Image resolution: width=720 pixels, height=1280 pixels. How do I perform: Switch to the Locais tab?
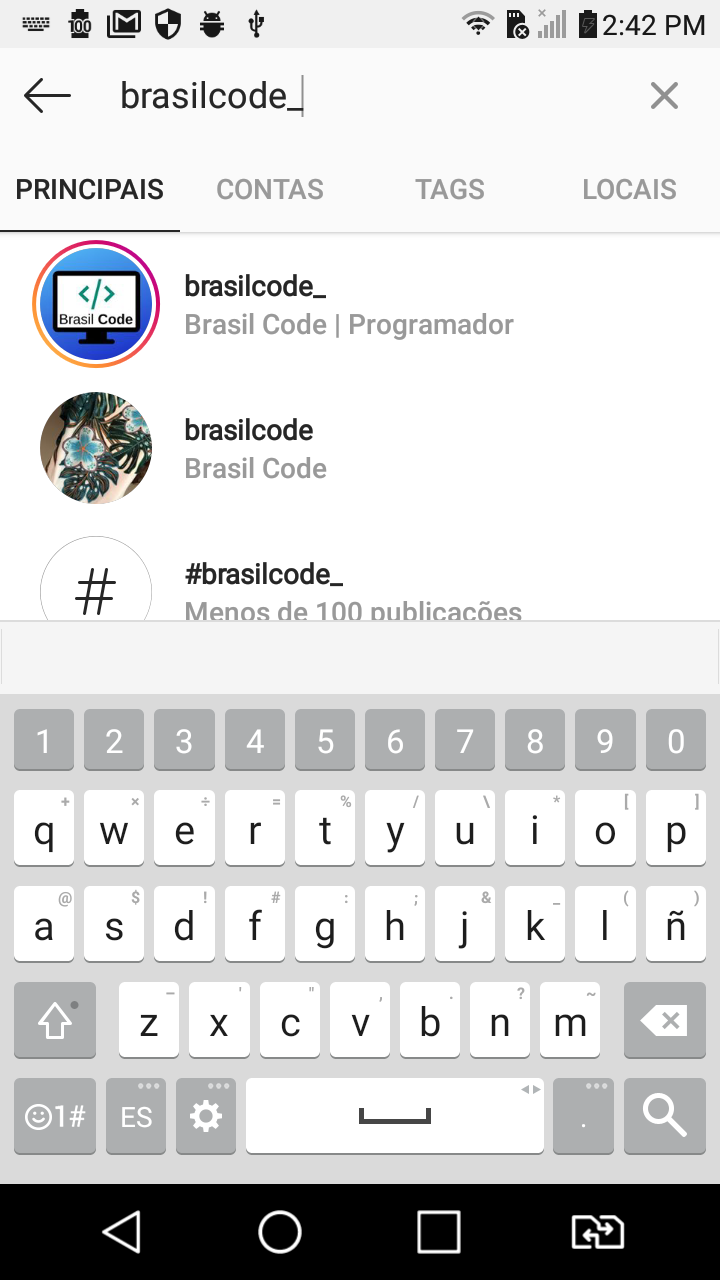tap(629, 190)
